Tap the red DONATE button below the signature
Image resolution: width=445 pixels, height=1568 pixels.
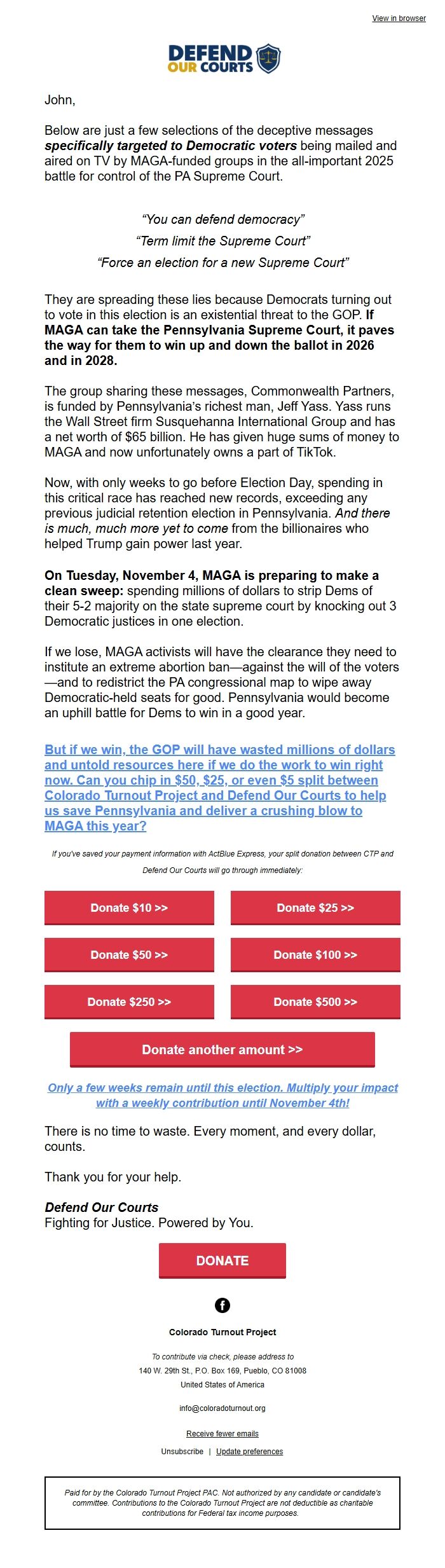click(x=222, y=1260)
